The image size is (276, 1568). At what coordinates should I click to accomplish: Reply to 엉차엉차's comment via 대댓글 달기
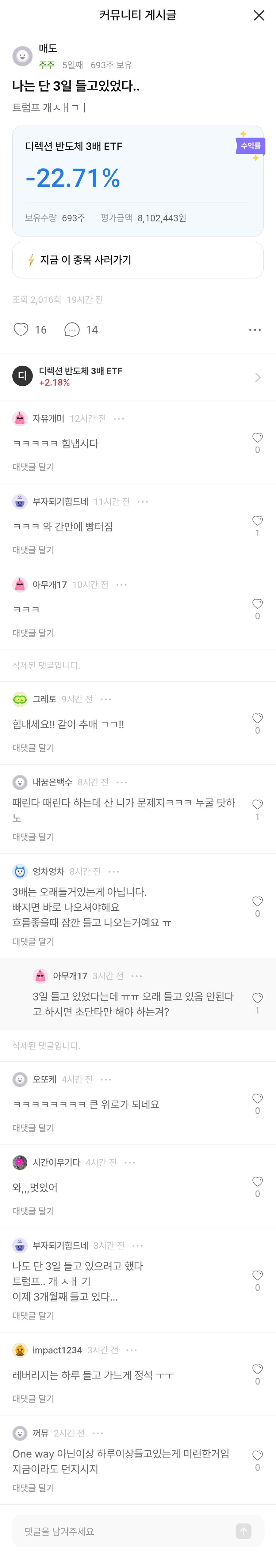tap(33, 941)
